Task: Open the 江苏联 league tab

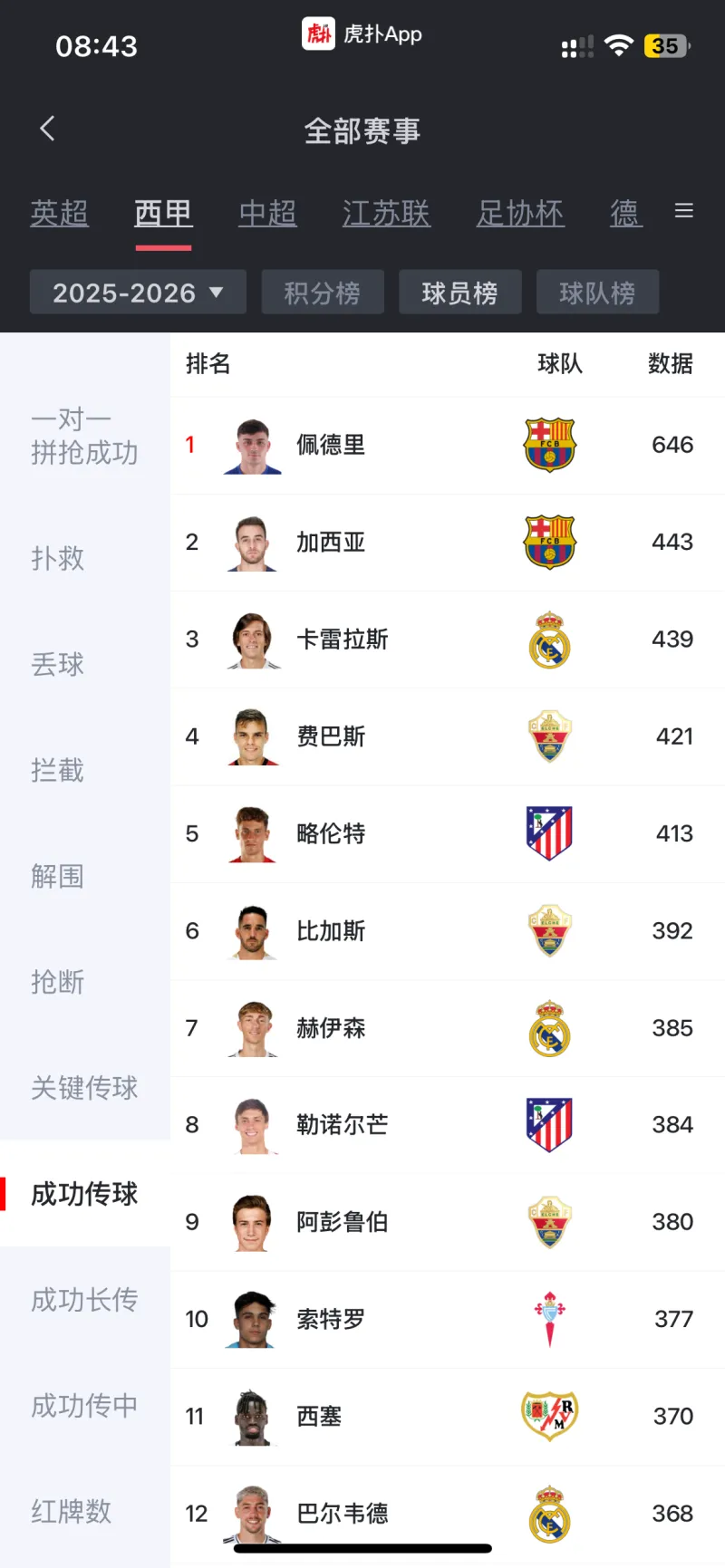Action: (386, 214)
